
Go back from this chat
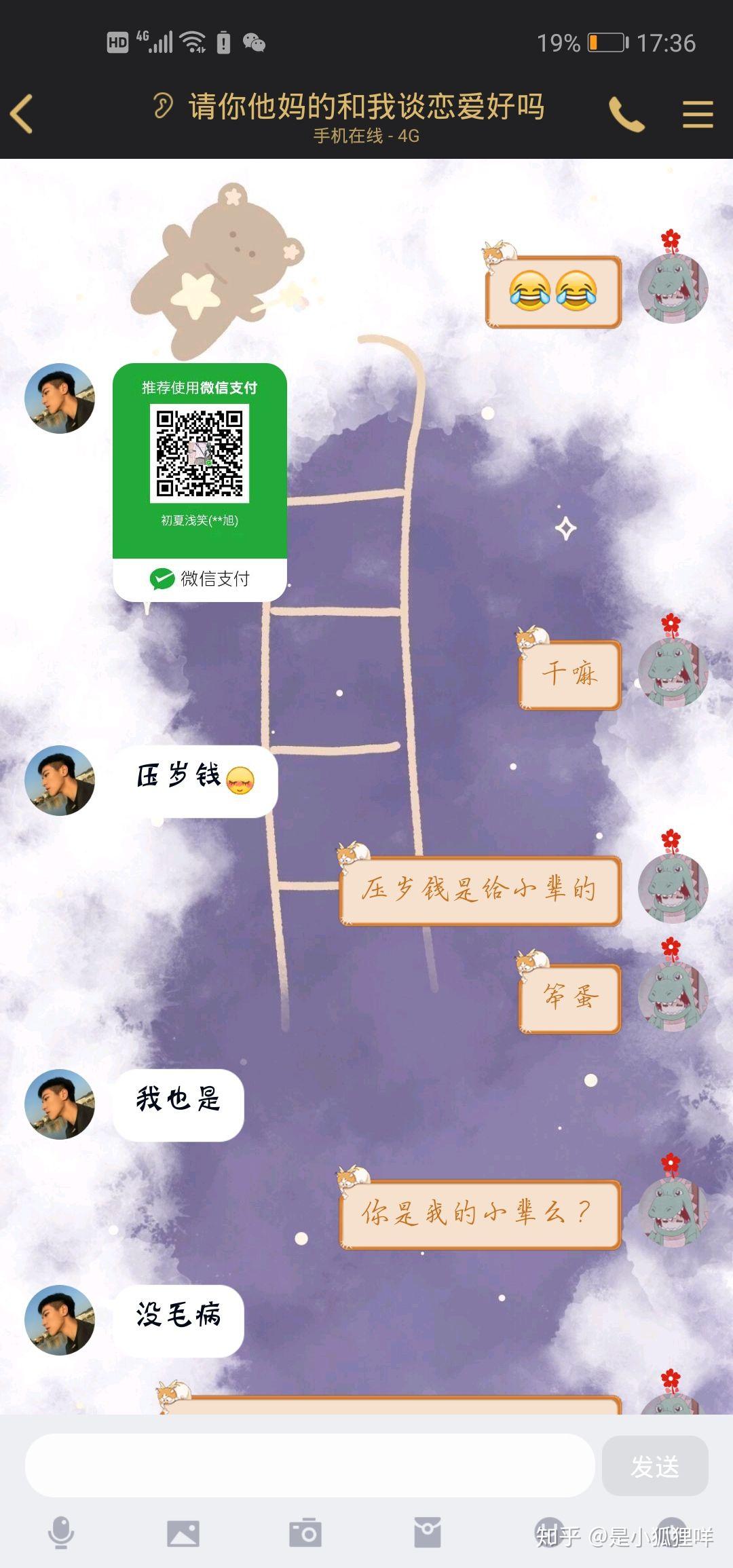click(22, 113)
